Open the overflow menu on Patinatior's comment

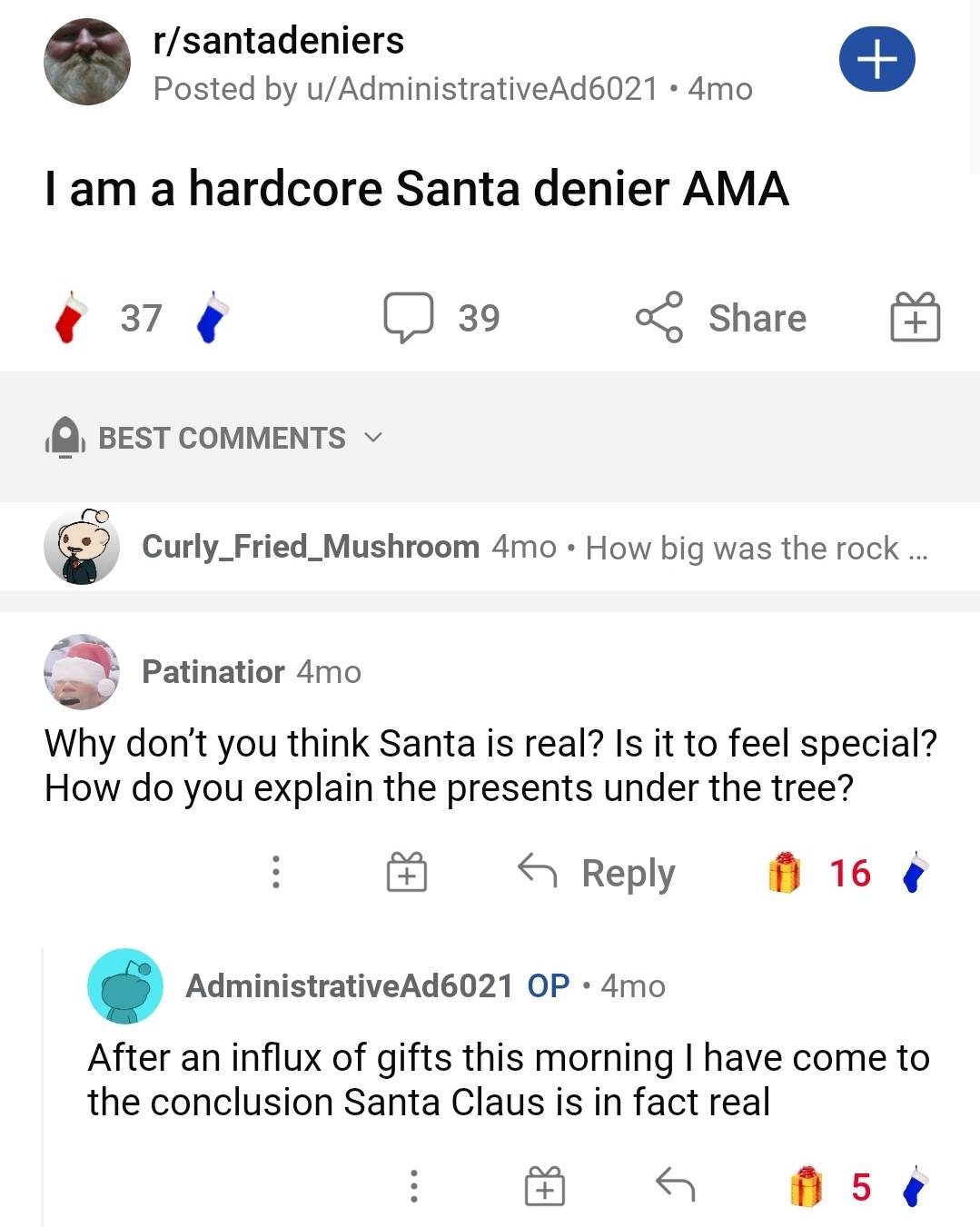pyautogui.click(x=275, y=873)
